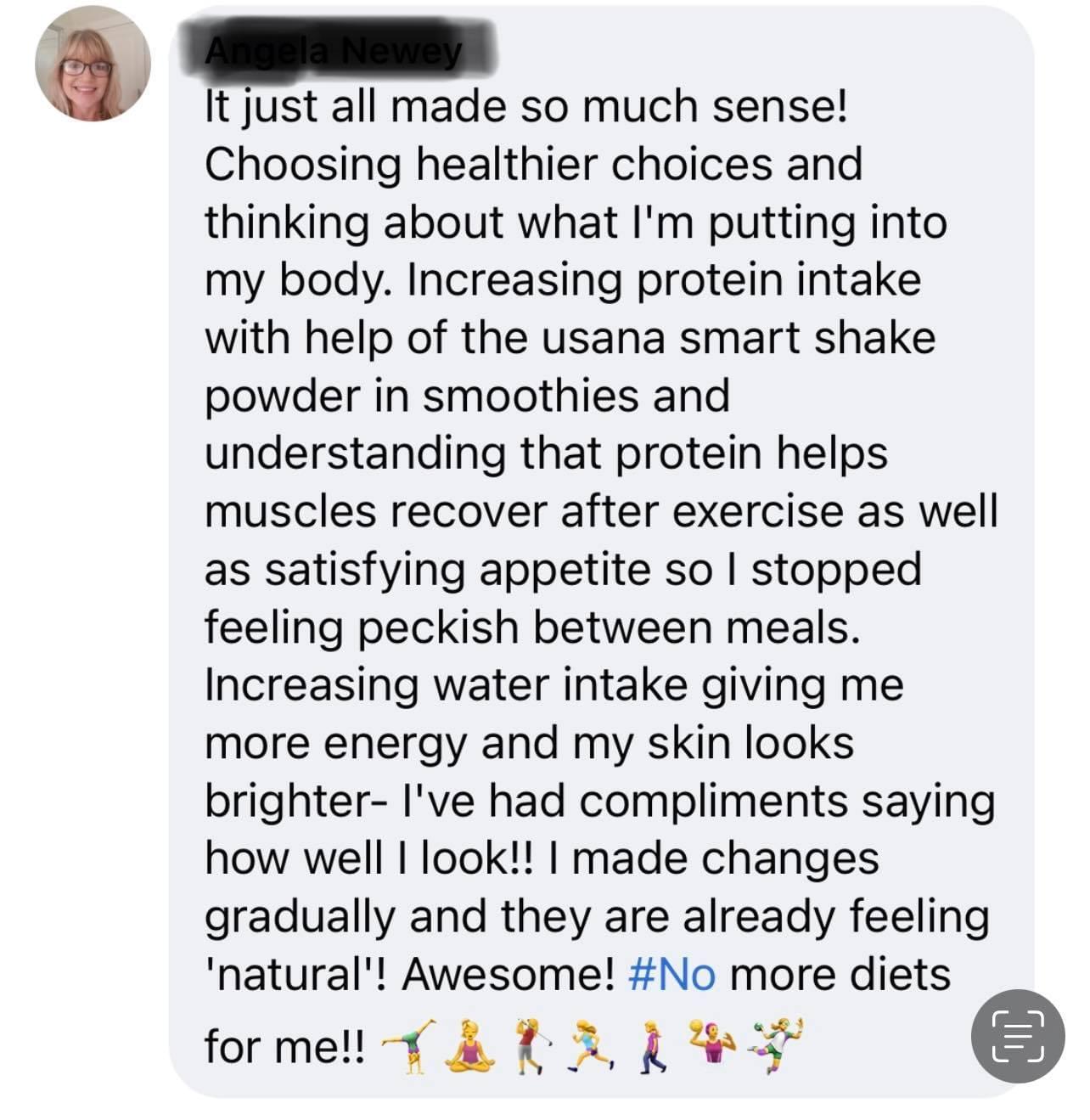1090x1120 pixels.
Task: Open the #No hashtag link
Action: point(671,974)
